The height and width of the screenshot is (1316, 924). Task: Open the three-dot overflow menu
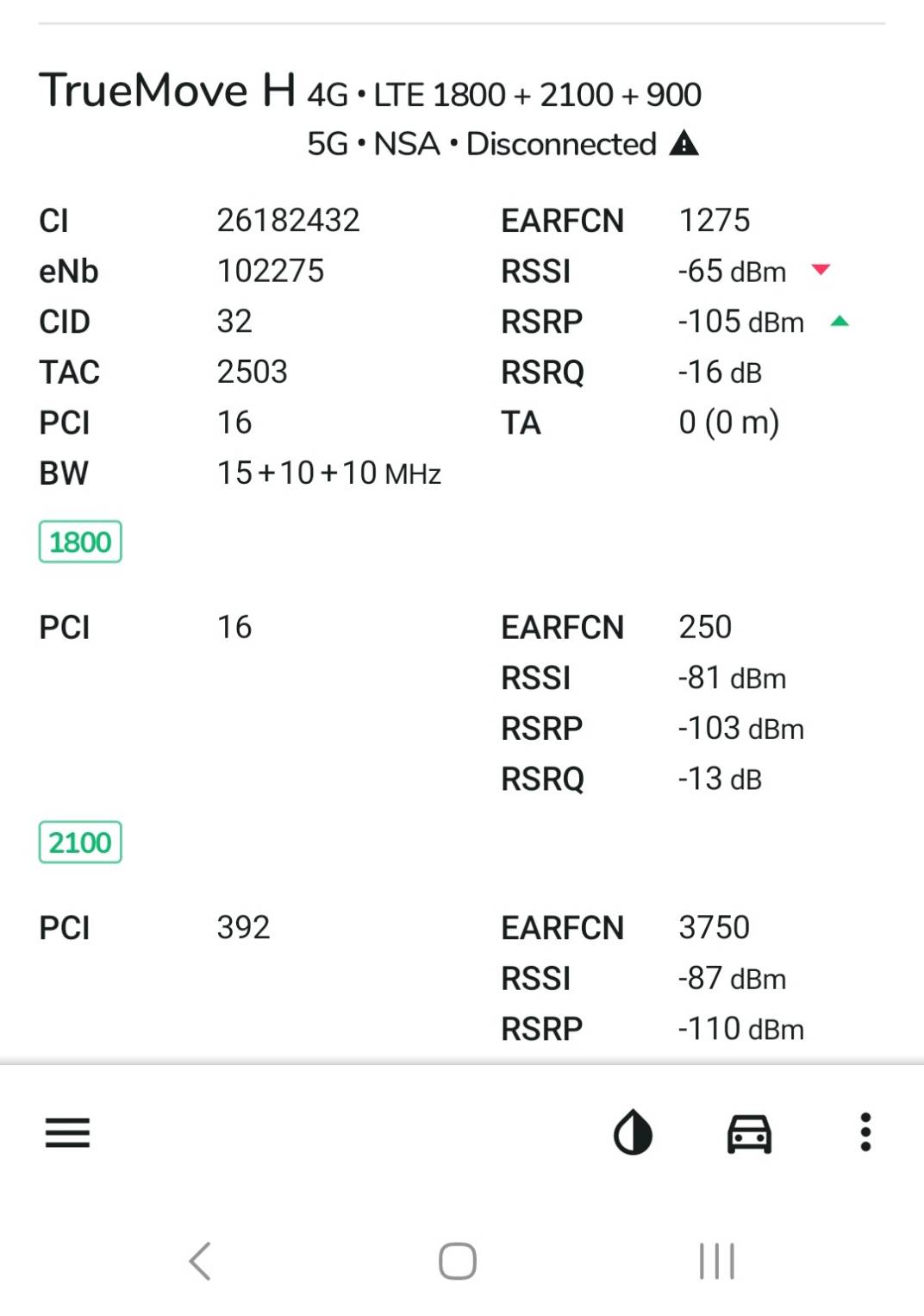pos(865,1132)
